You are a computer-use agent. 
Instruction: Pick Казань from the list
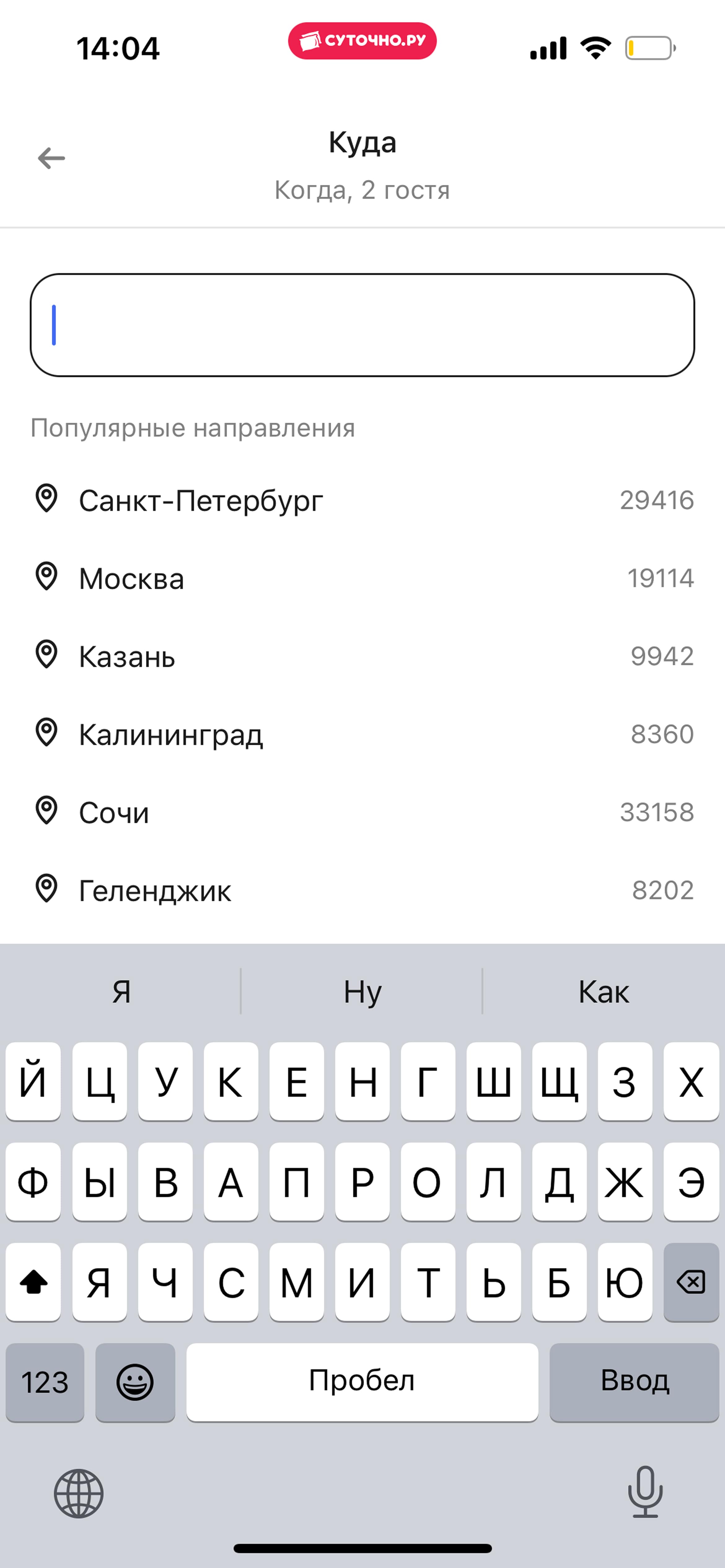click(x=362, y=656)
